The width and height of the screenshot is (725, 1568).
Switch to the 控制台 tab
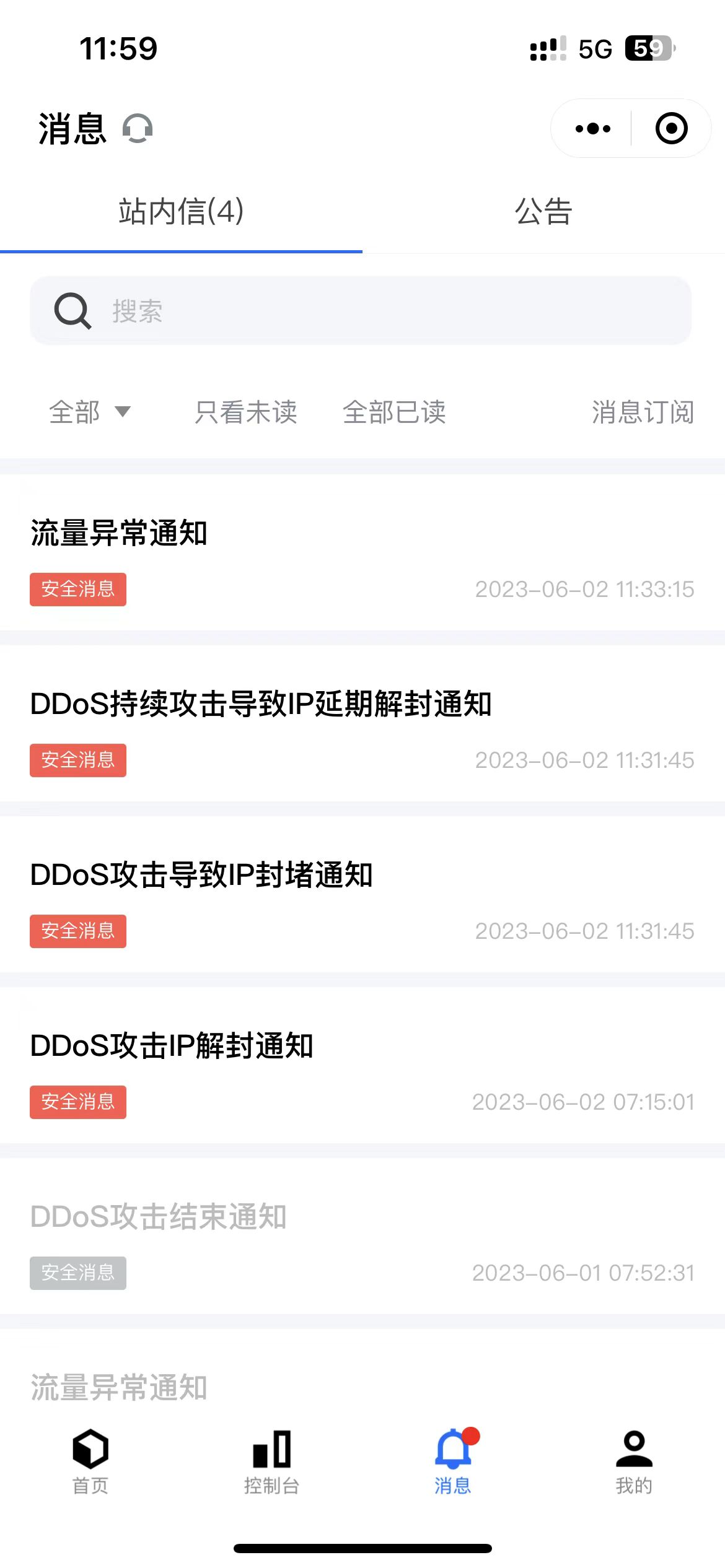click(271, 1461)
